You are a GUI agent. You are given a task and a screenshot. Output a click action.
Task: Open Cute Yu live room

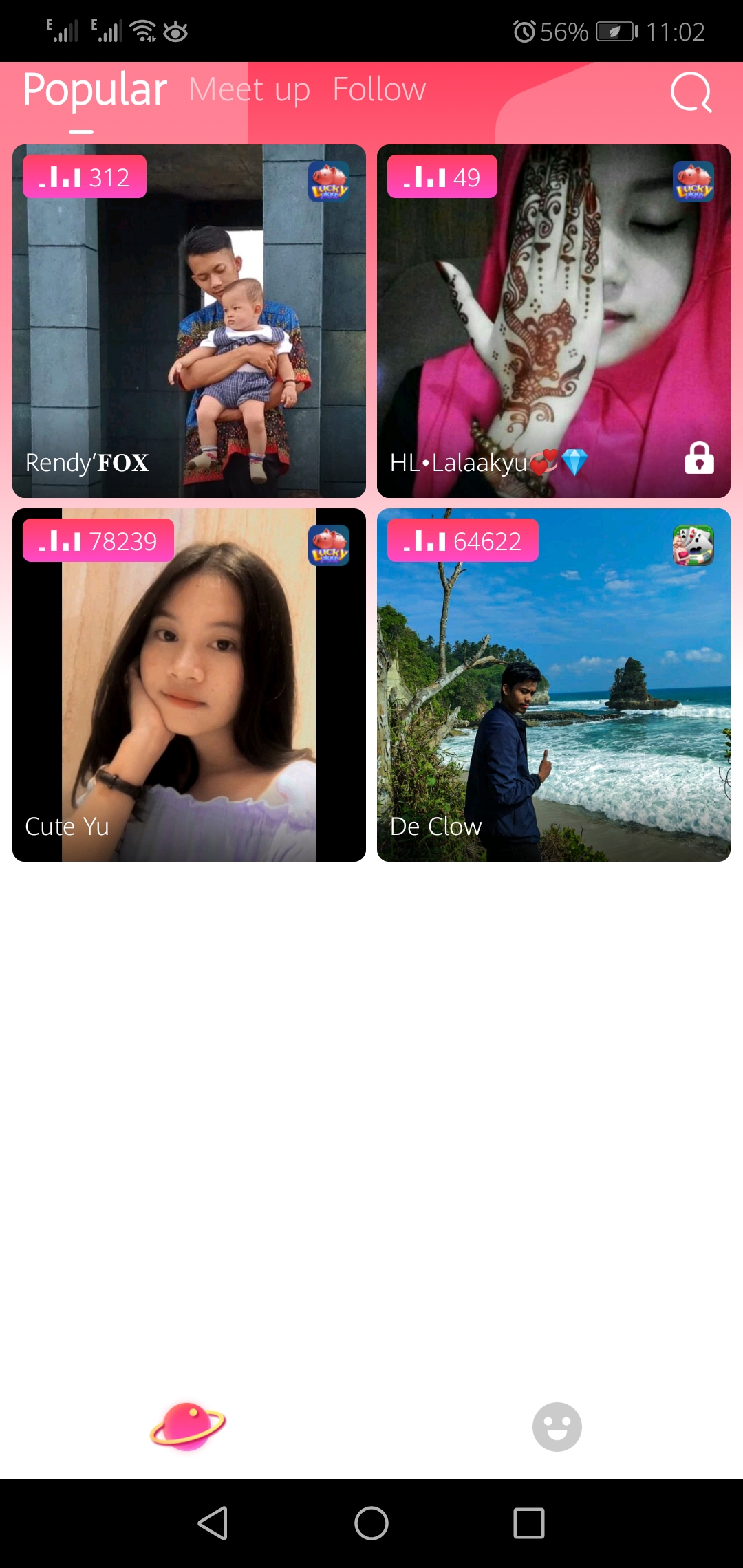point(189,685)
